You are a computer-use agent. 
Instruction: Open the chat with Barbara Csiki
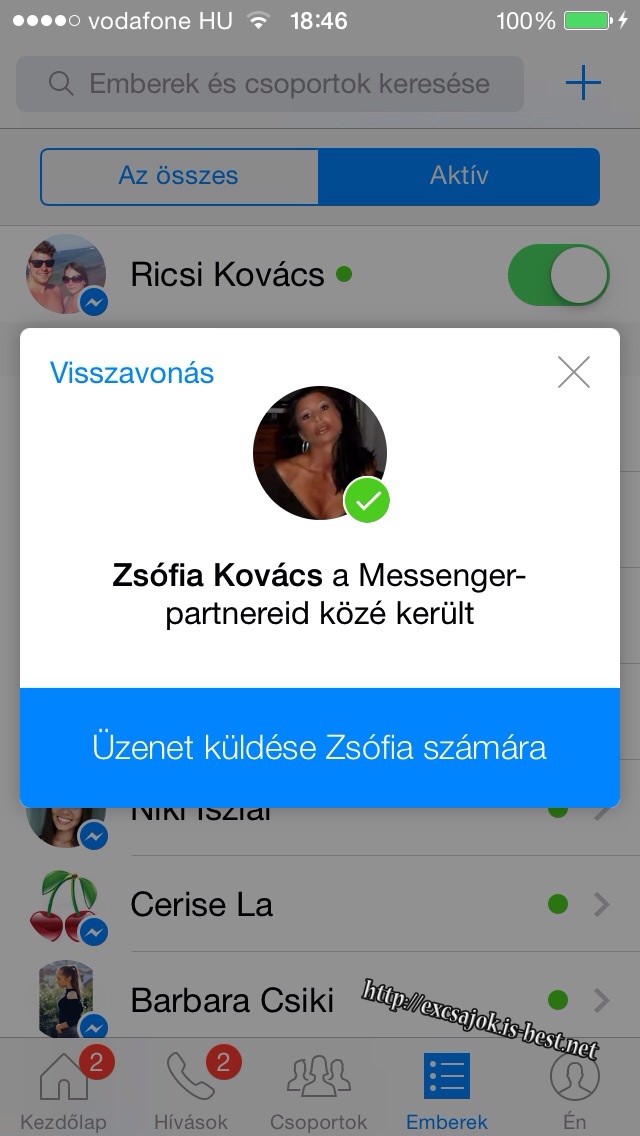pos(320,1001)
